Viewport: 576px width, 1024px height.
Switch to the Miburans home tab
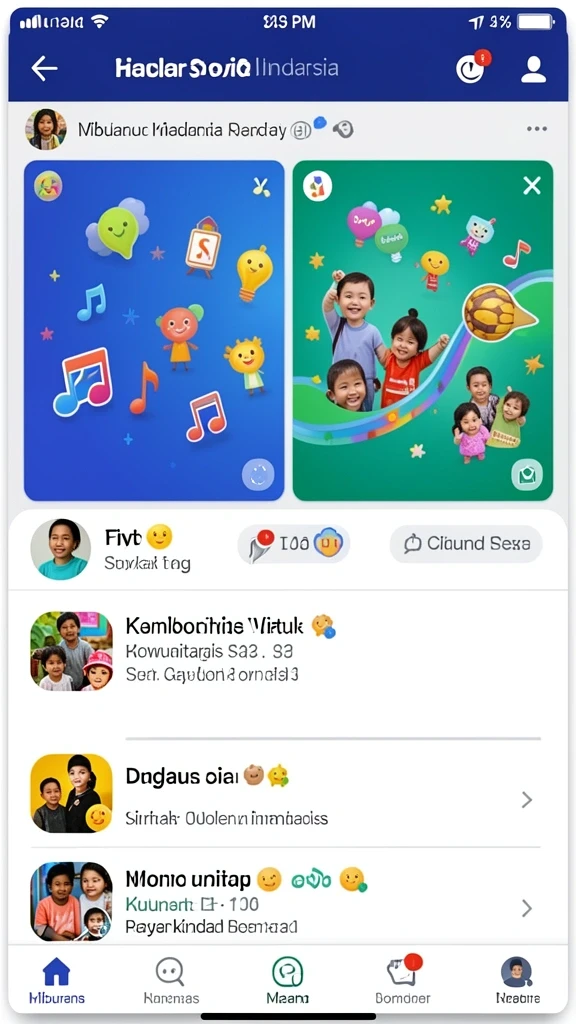[57, 980]
